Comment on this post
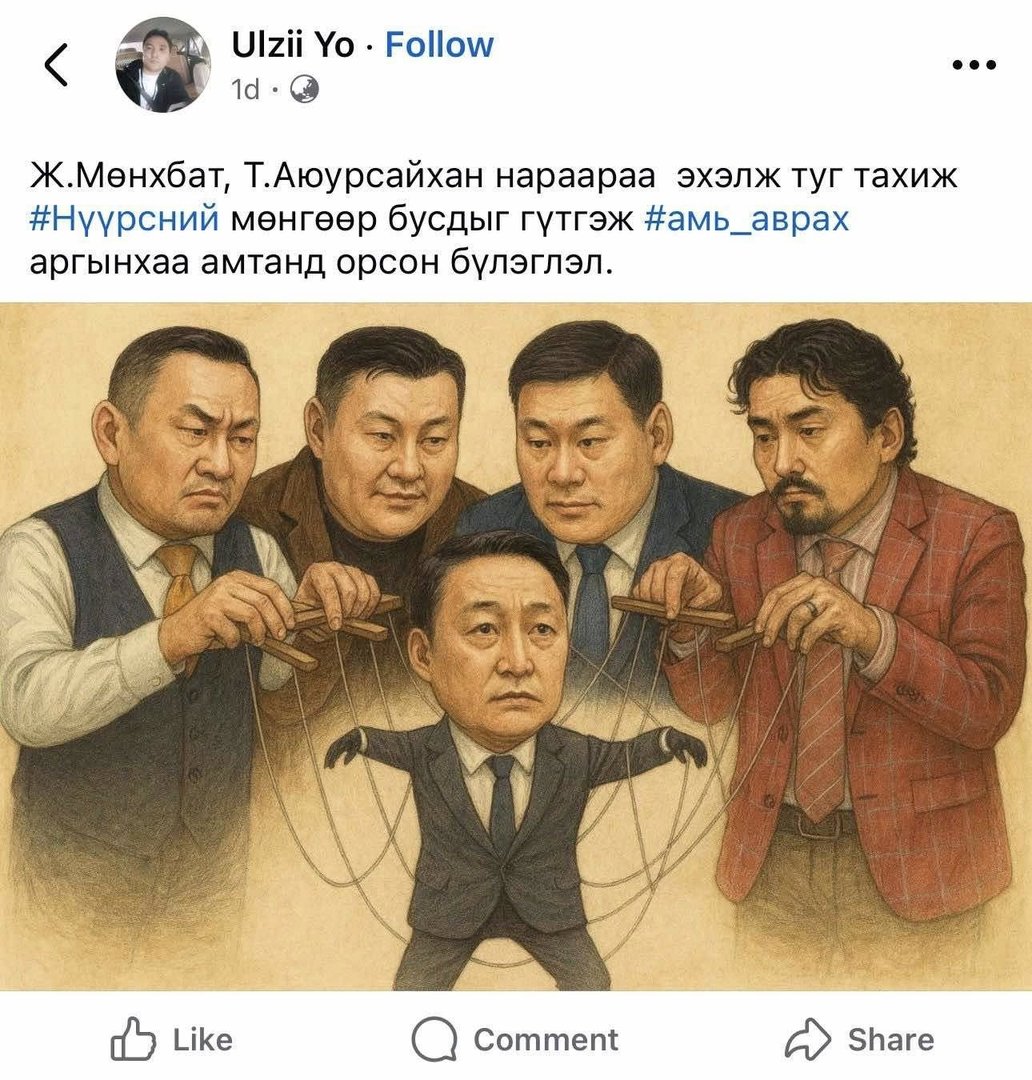Viewport: 1032px width, 1080px height. (x=516, y=1040)
